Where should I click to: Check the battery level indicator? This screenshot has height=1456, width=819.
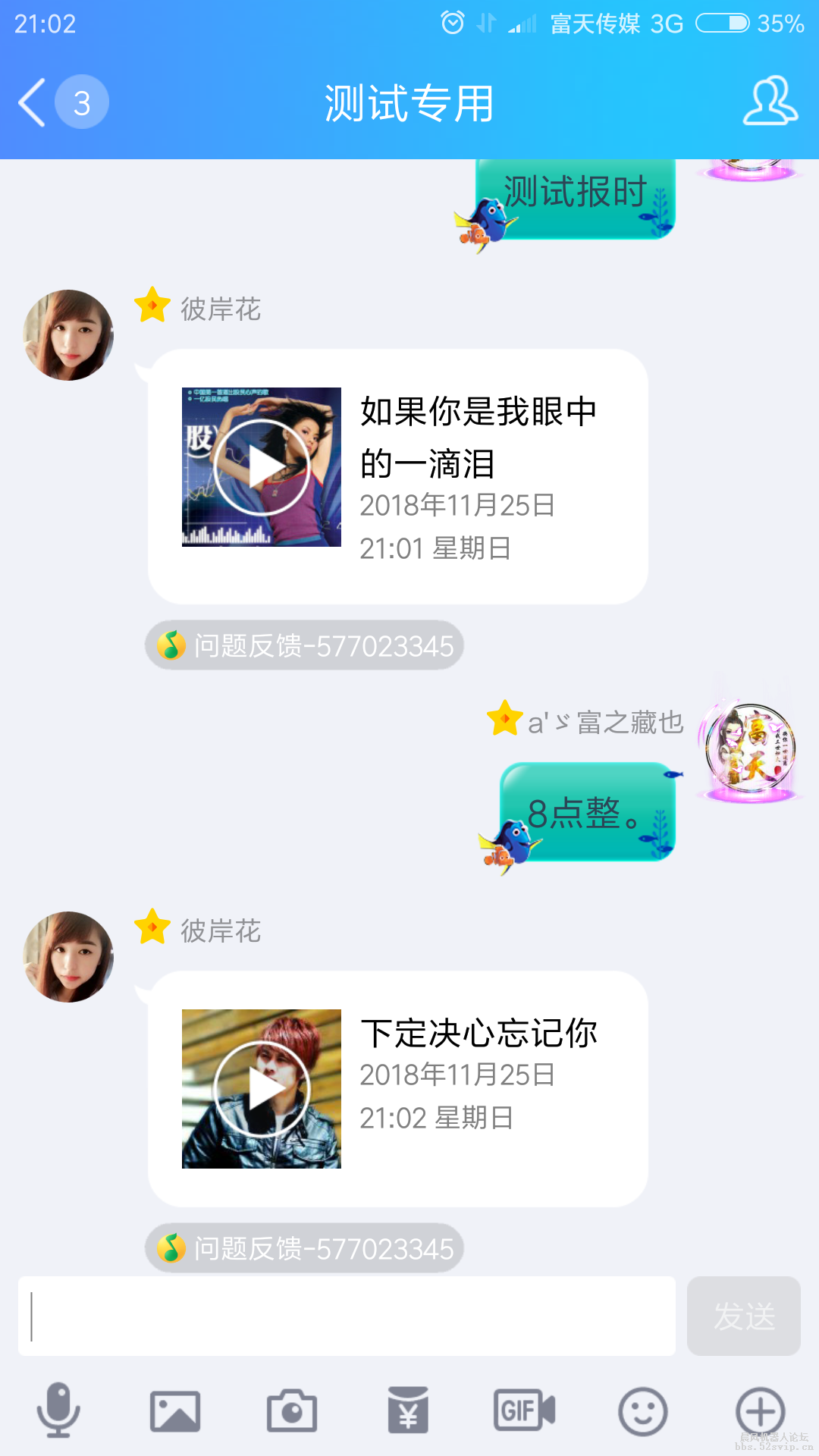pyautogui.click(x=720, y=23)
